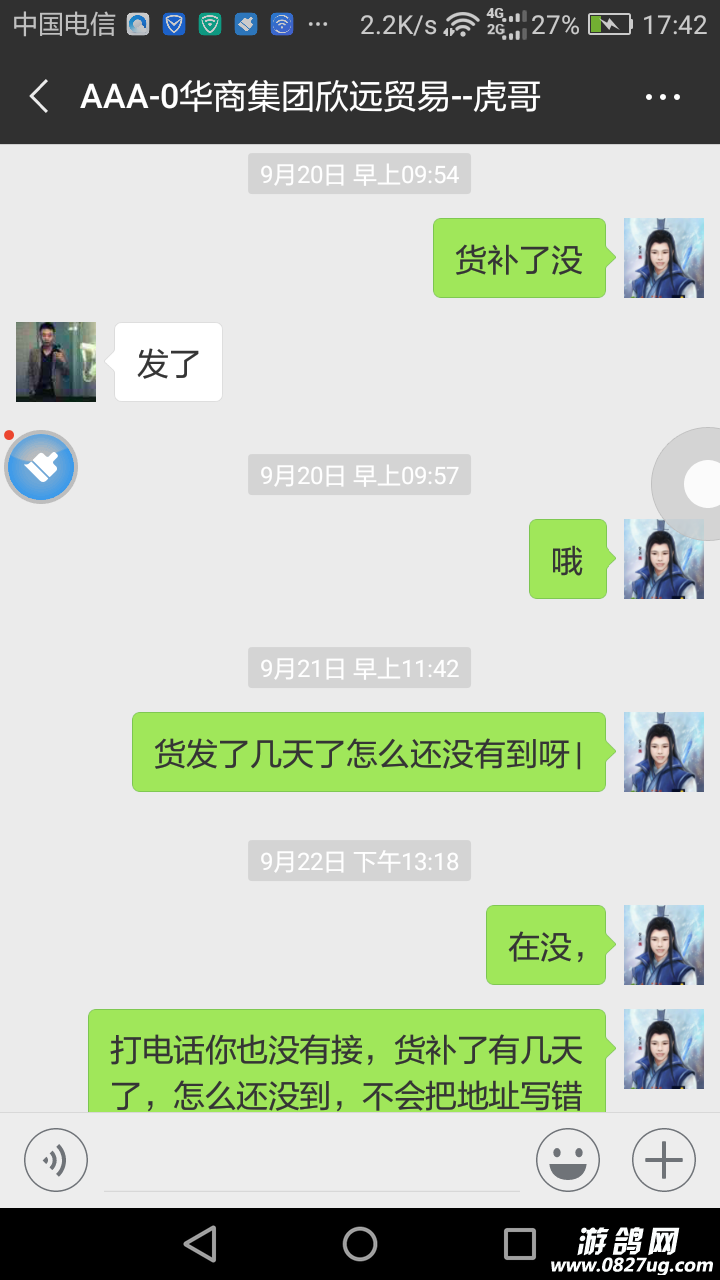
Task: Open the contact's avatar beside 发了
Action: 56,362
